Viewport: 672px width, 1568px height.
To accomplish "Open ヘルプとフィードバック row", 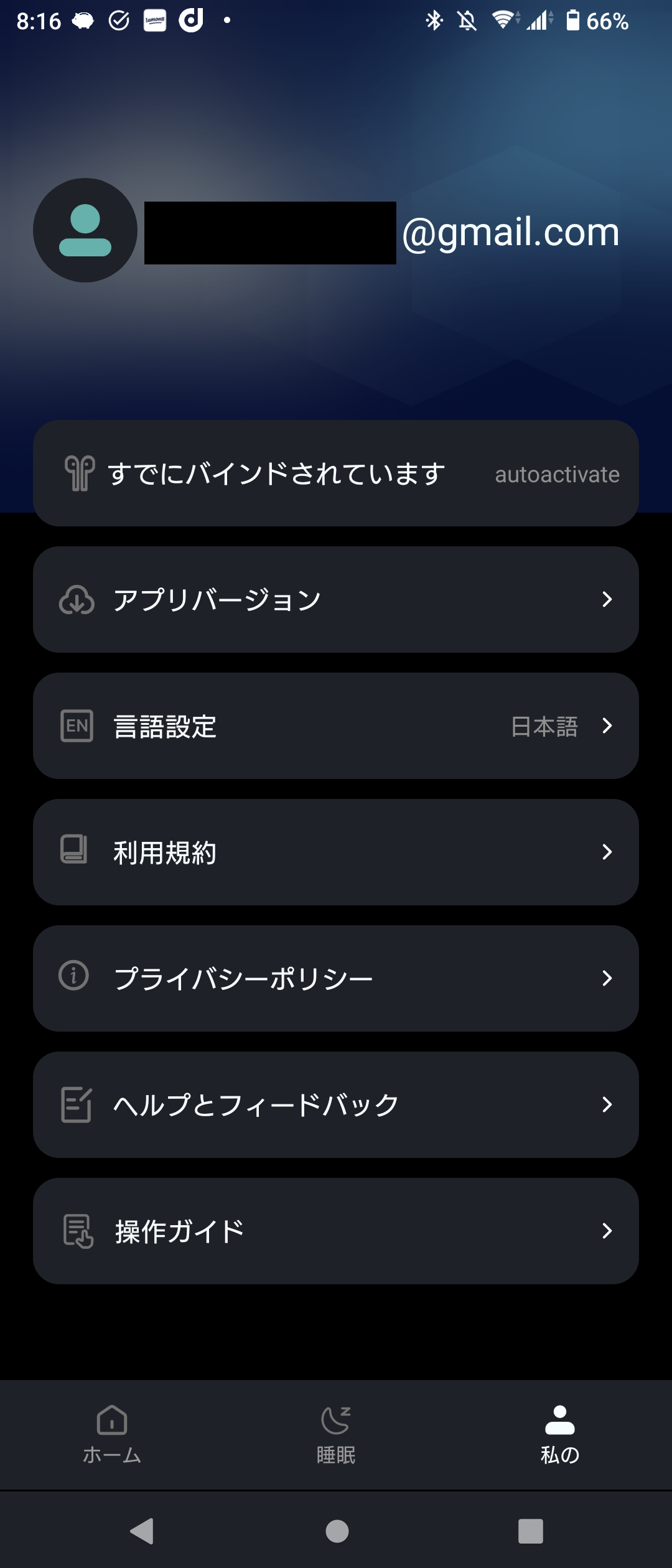I will point(336,1105).
